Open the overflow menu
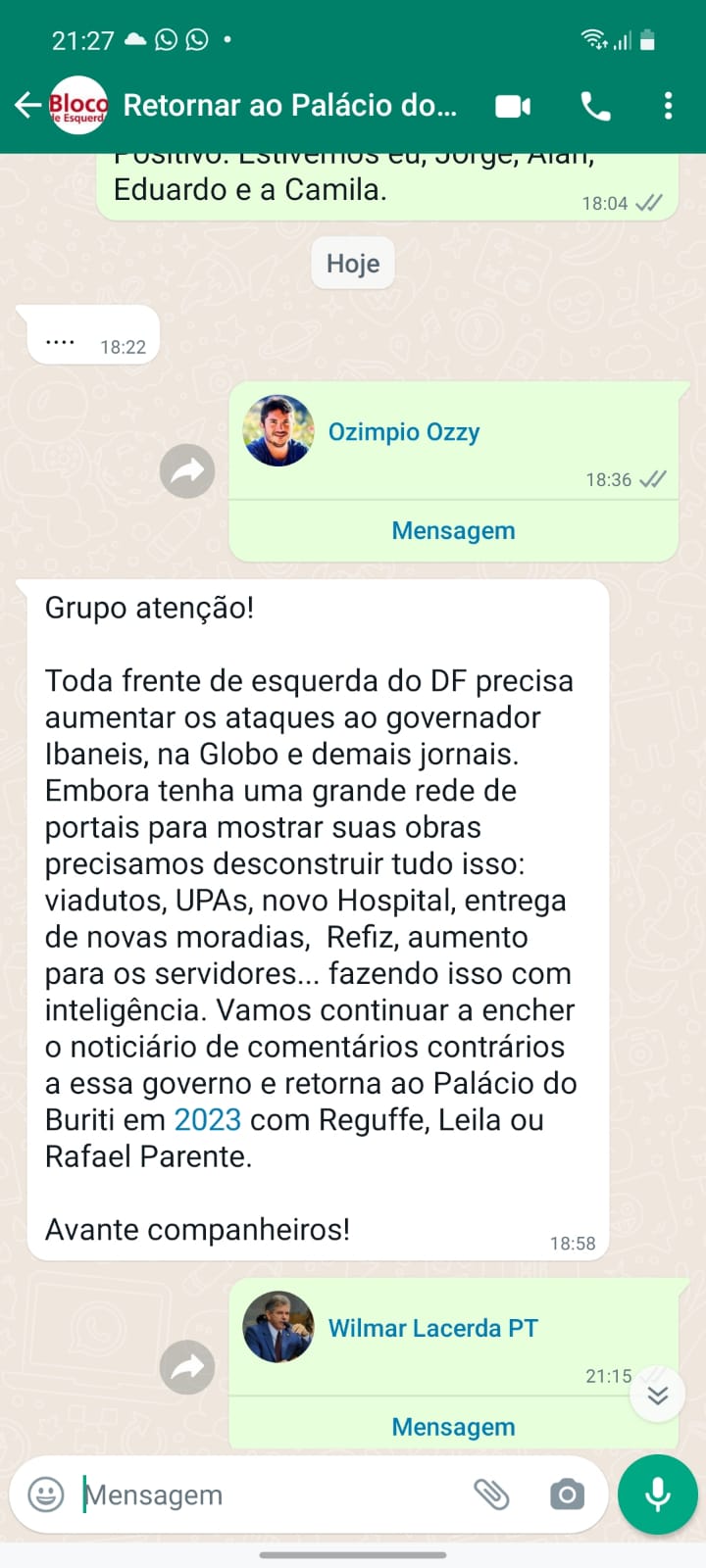 tap(668, 106)
